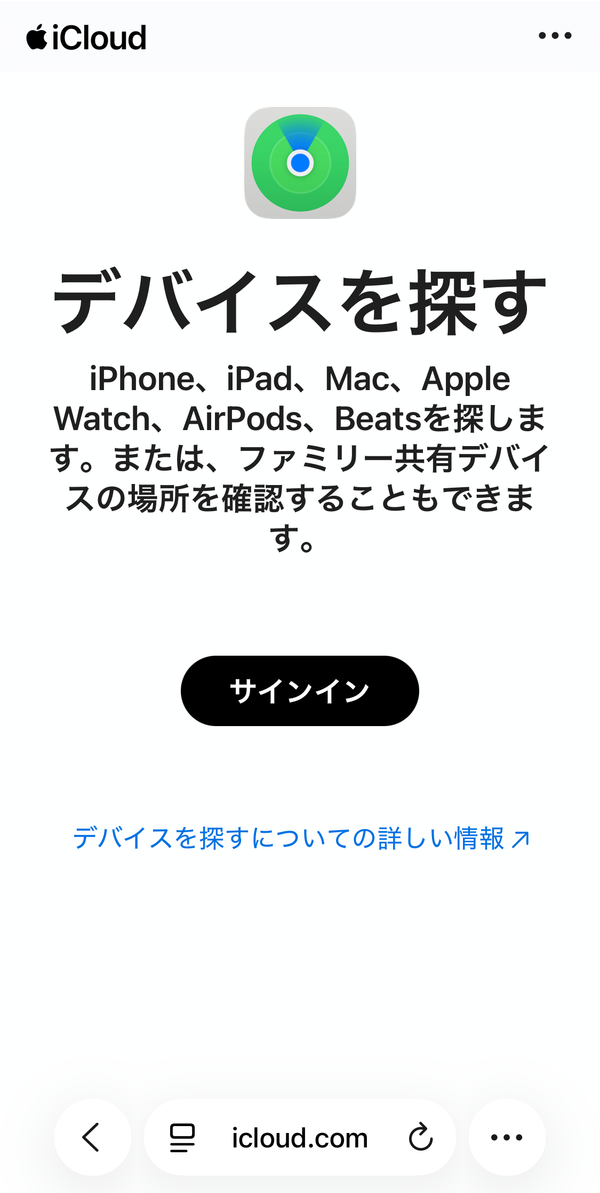Go back in the browser
This screenshot has width=600, height=1193.
pos(92,1137)
